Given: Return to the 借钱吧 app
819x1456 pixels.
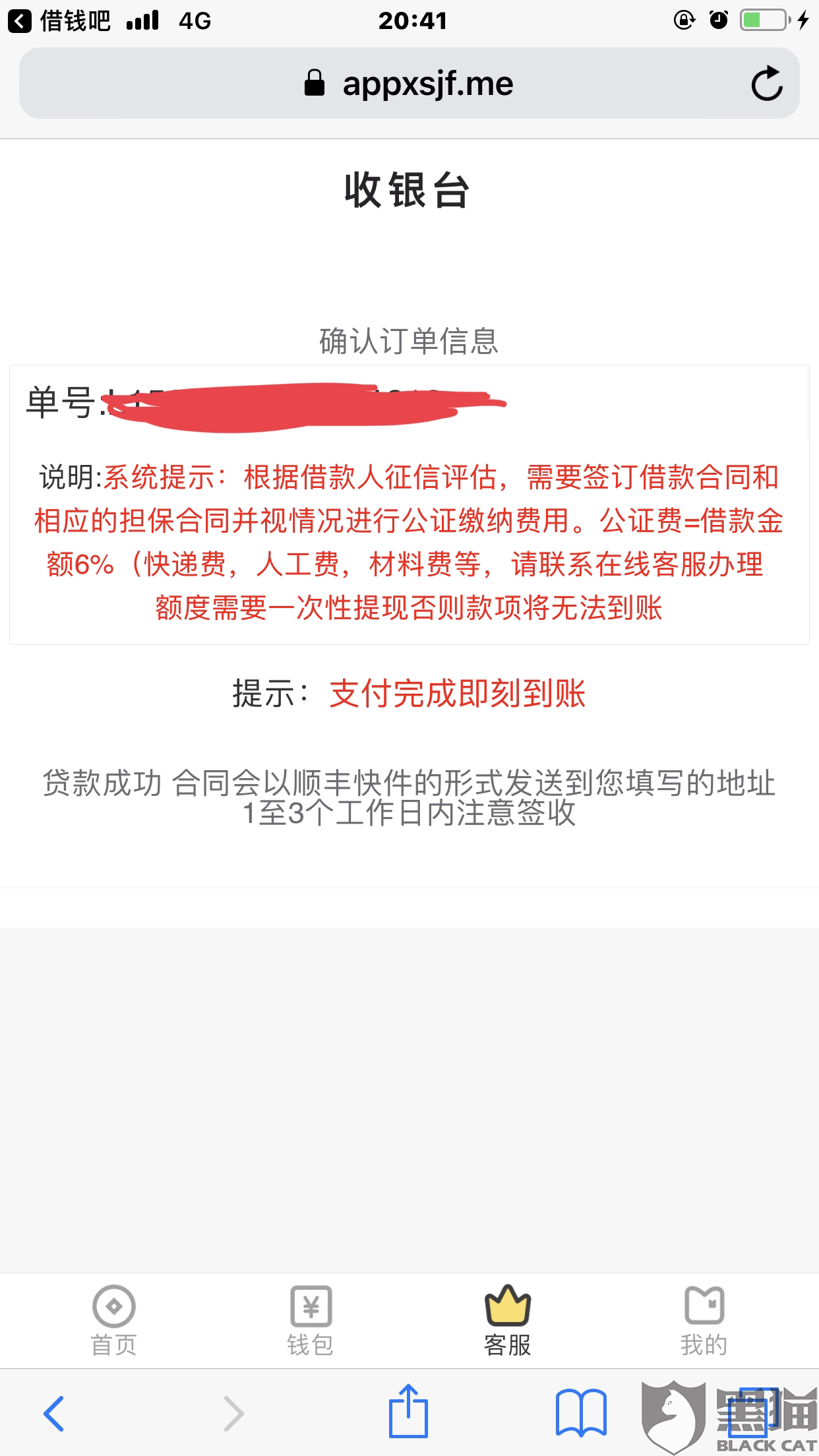Looking at the screenshot, I should (x=59, y=20).
